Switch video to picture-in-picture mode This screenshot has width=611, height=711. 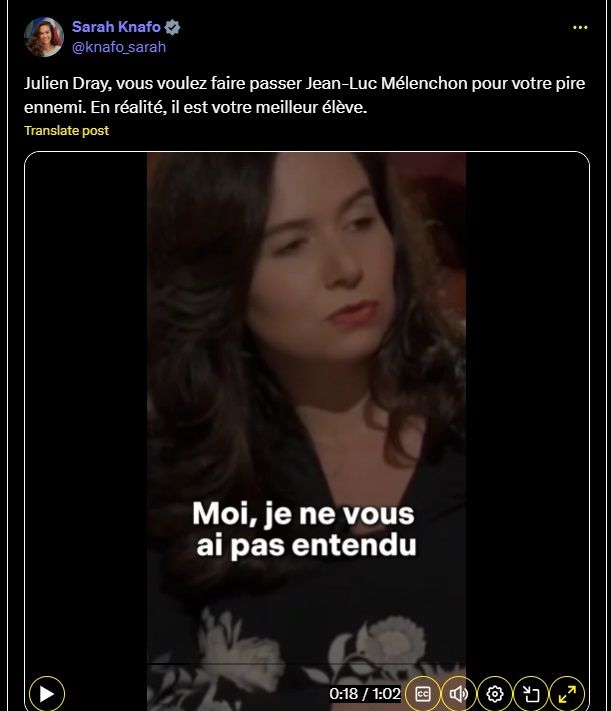pyautogui.click(x=531, y=693)
